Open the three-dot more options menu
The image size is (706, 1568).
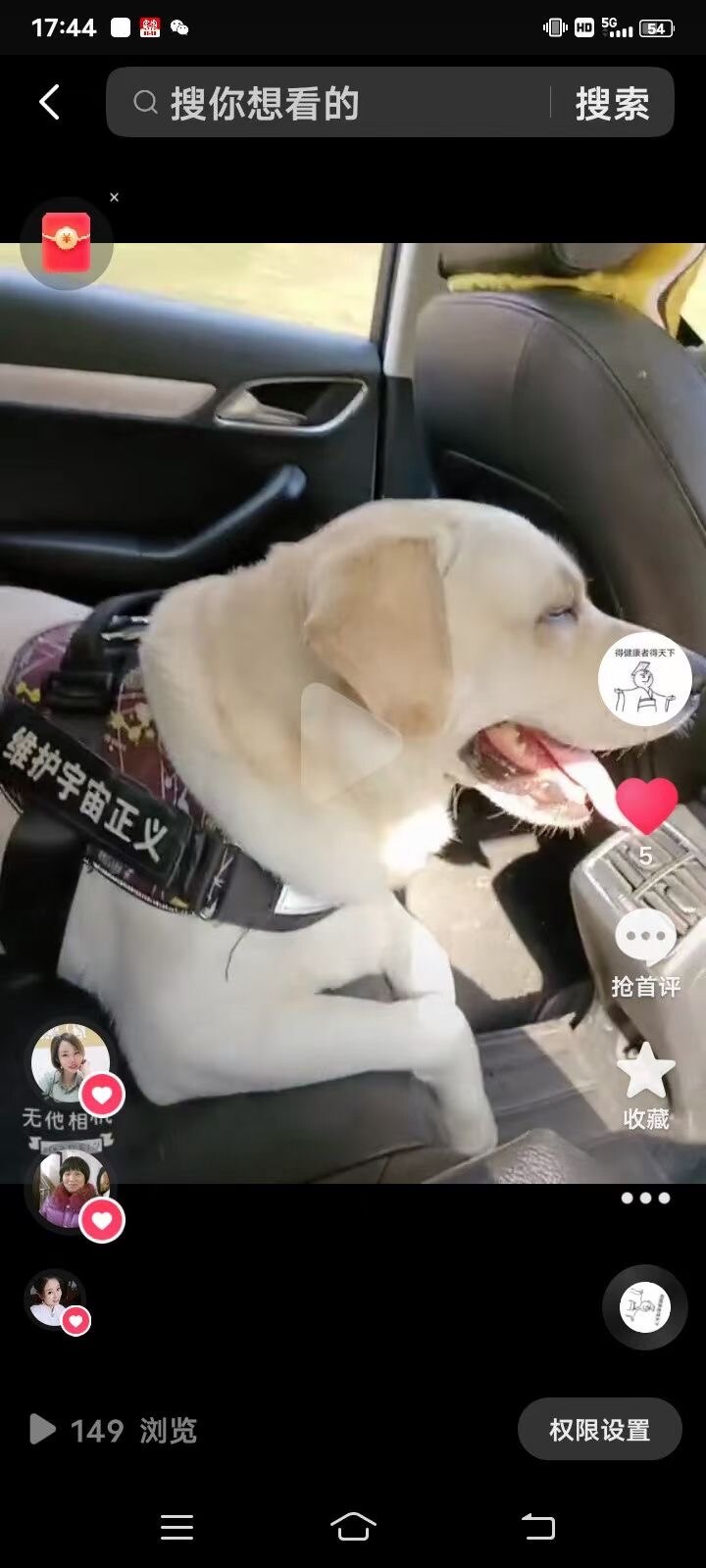pos(645,1198)
